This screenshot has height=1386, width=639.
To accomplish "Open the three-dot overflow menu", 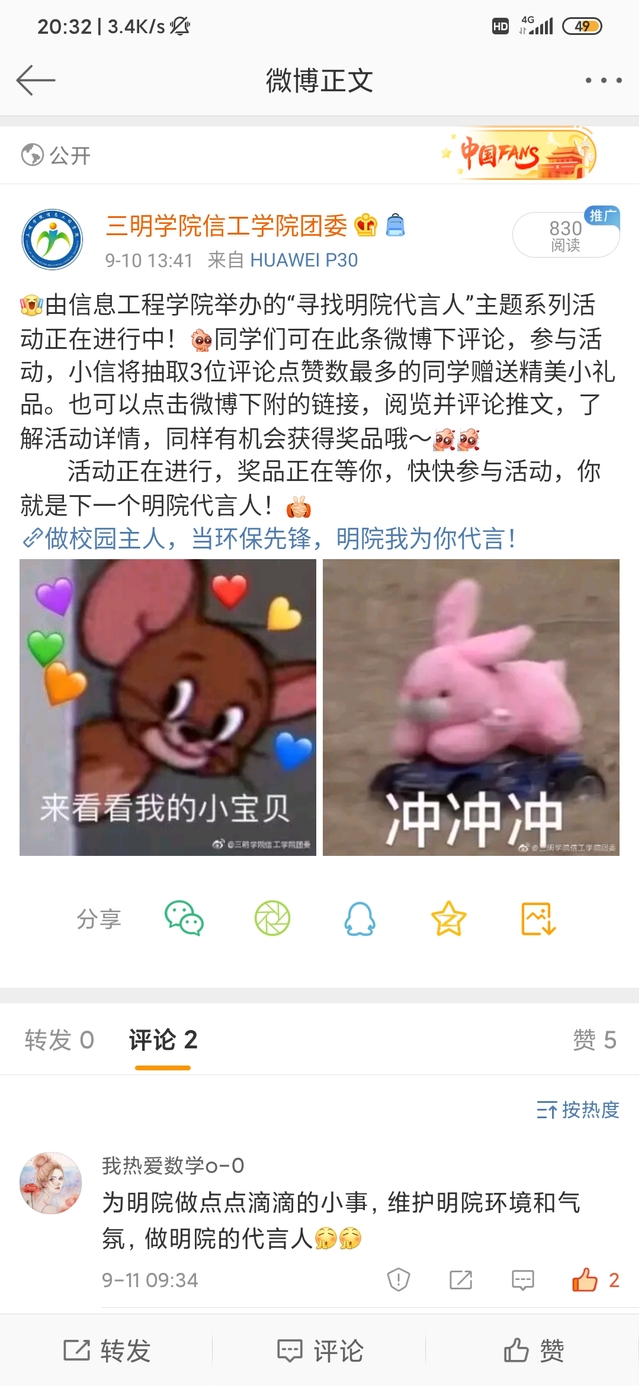I will (x=603, y=80).
